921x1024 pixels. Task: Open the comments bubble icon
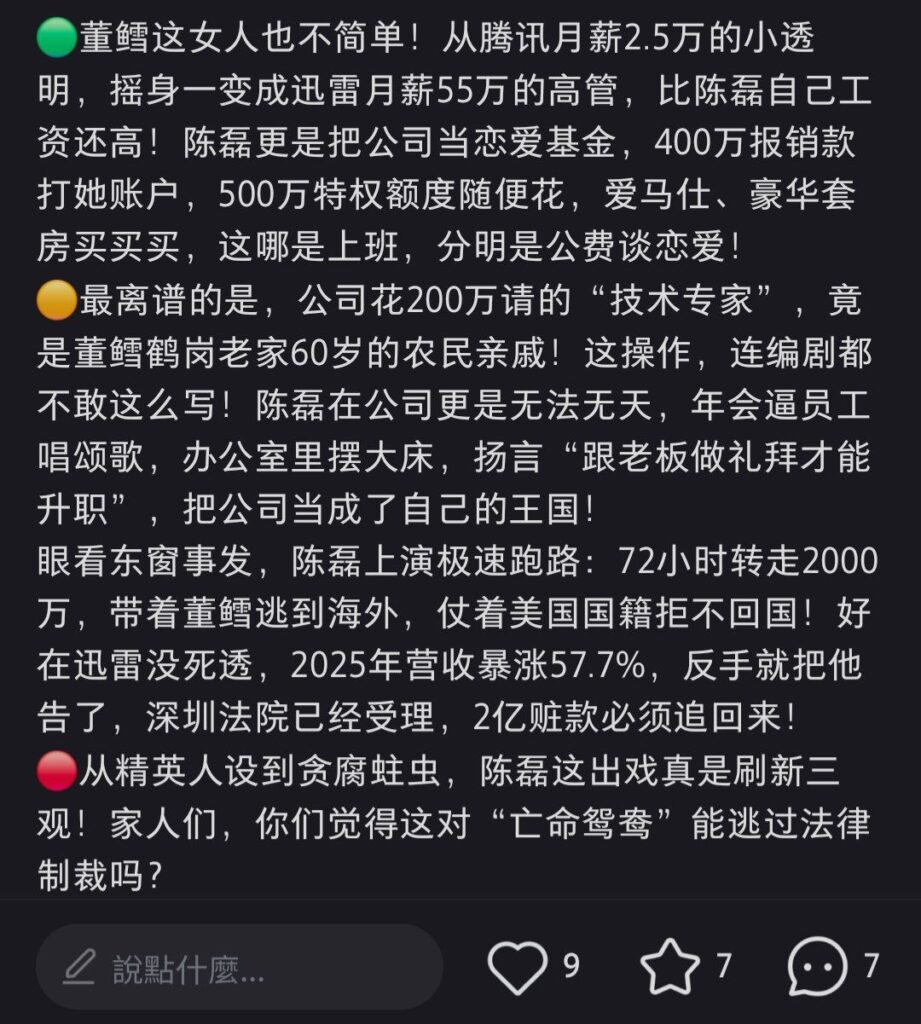tap(818, 966)
